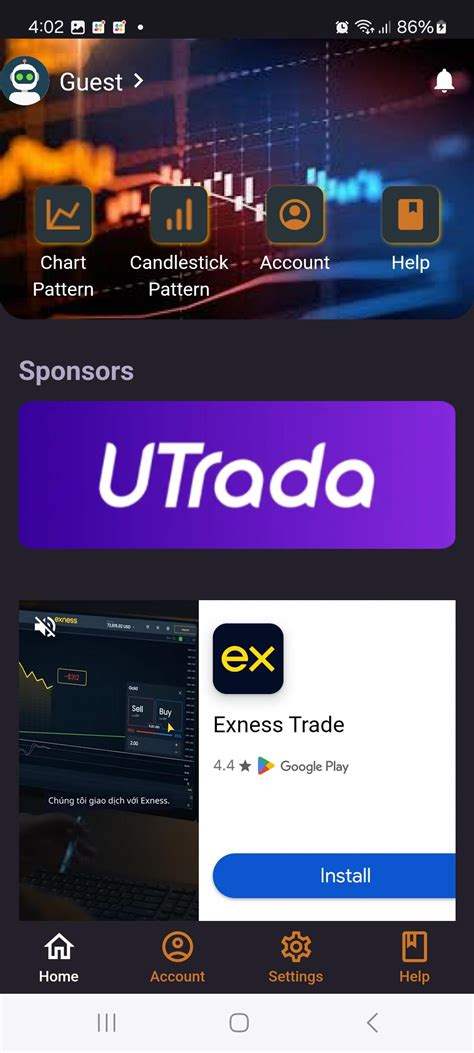This screenshot has height=1053, width=474.
Task: Unmute the Exness ad video
Action: point(45,627)
